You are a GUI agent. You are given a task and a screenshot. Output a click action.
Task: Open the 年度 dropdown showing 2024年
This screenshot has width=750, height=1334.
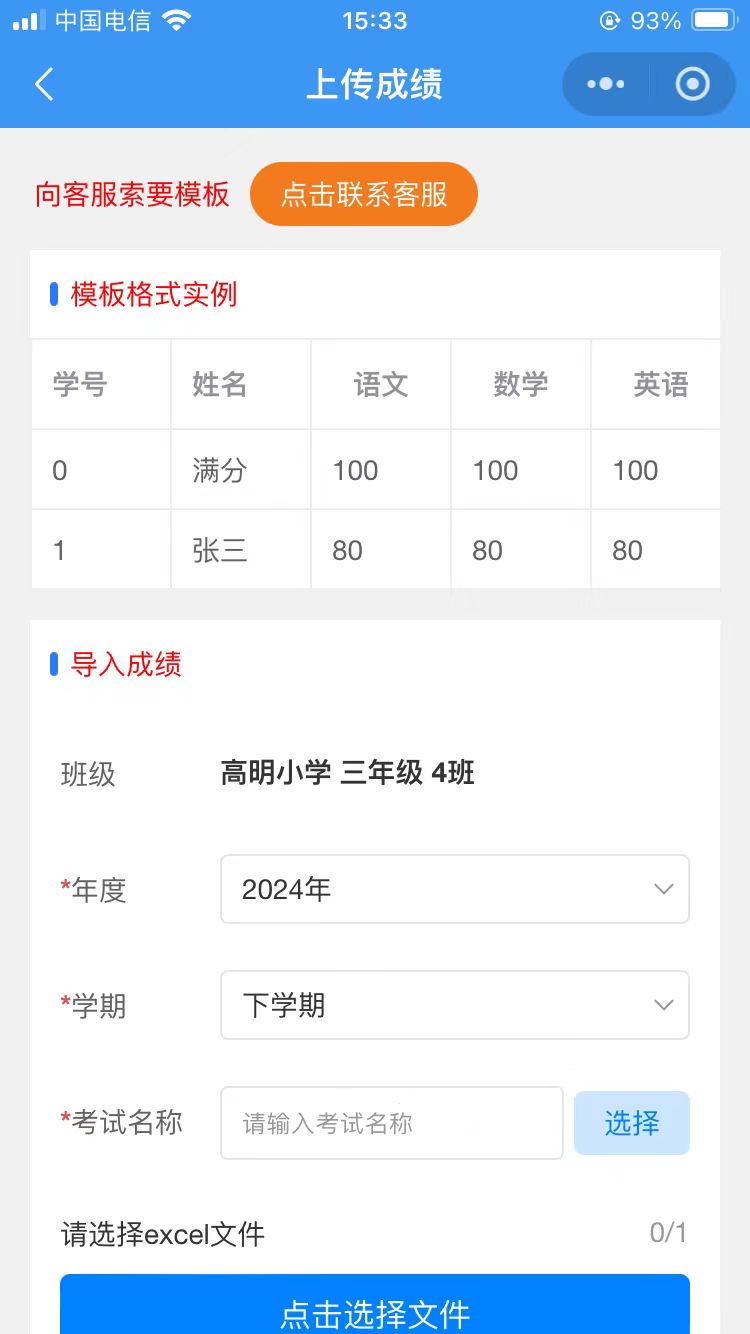pos(455,889)
